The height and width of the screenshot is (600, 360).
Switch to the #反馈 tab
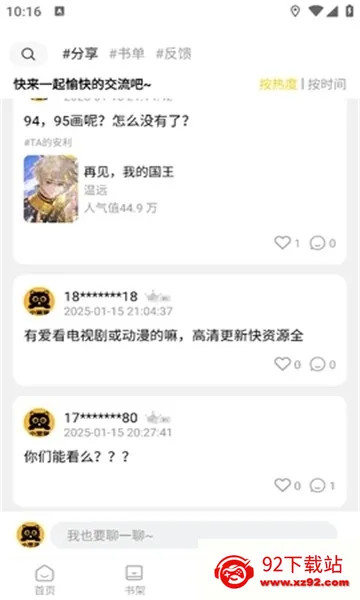point(174,54)
